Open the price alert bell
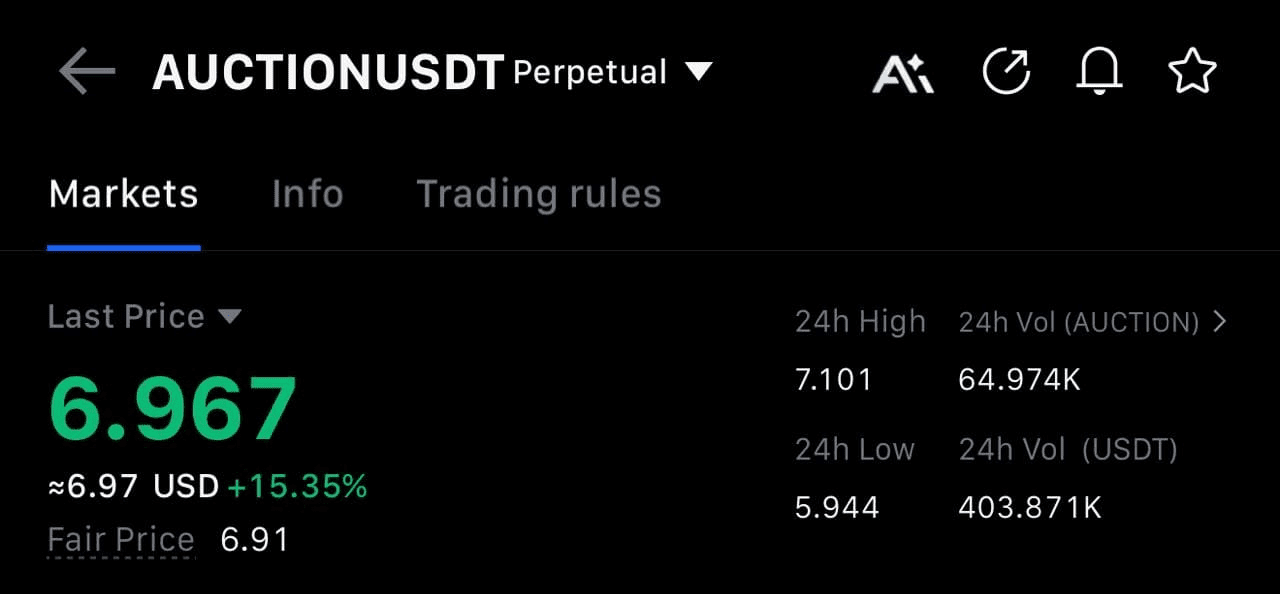The width and height of the screenshot is (1280, 594). [x=1099, y=73]
